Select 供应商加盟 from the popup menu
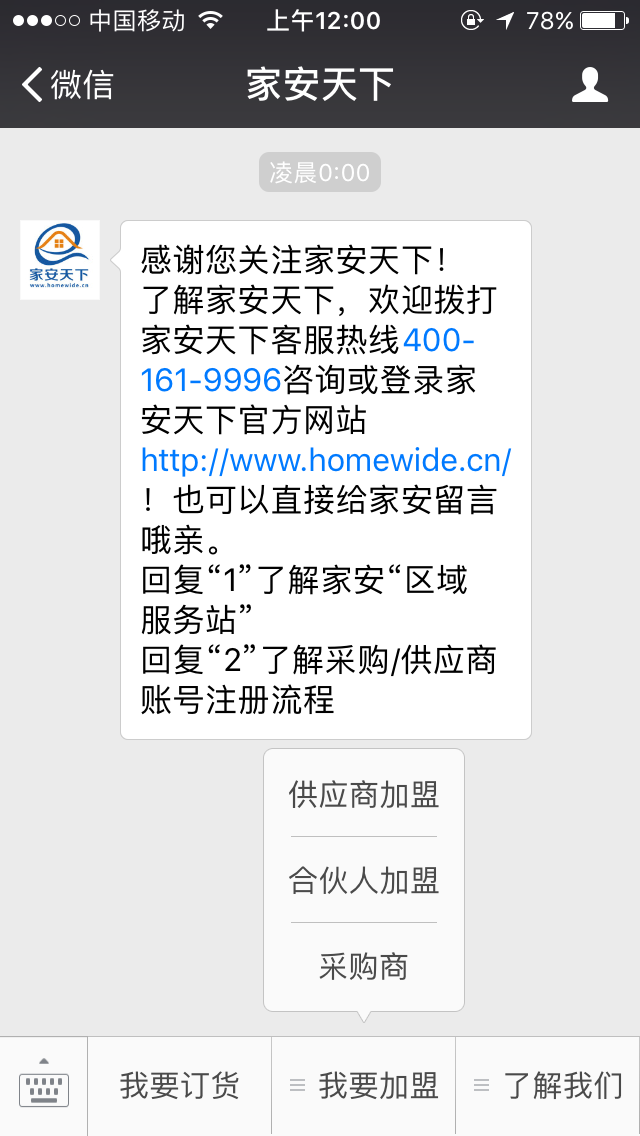This screenshot has height=1136, width=640. point(364,795)
